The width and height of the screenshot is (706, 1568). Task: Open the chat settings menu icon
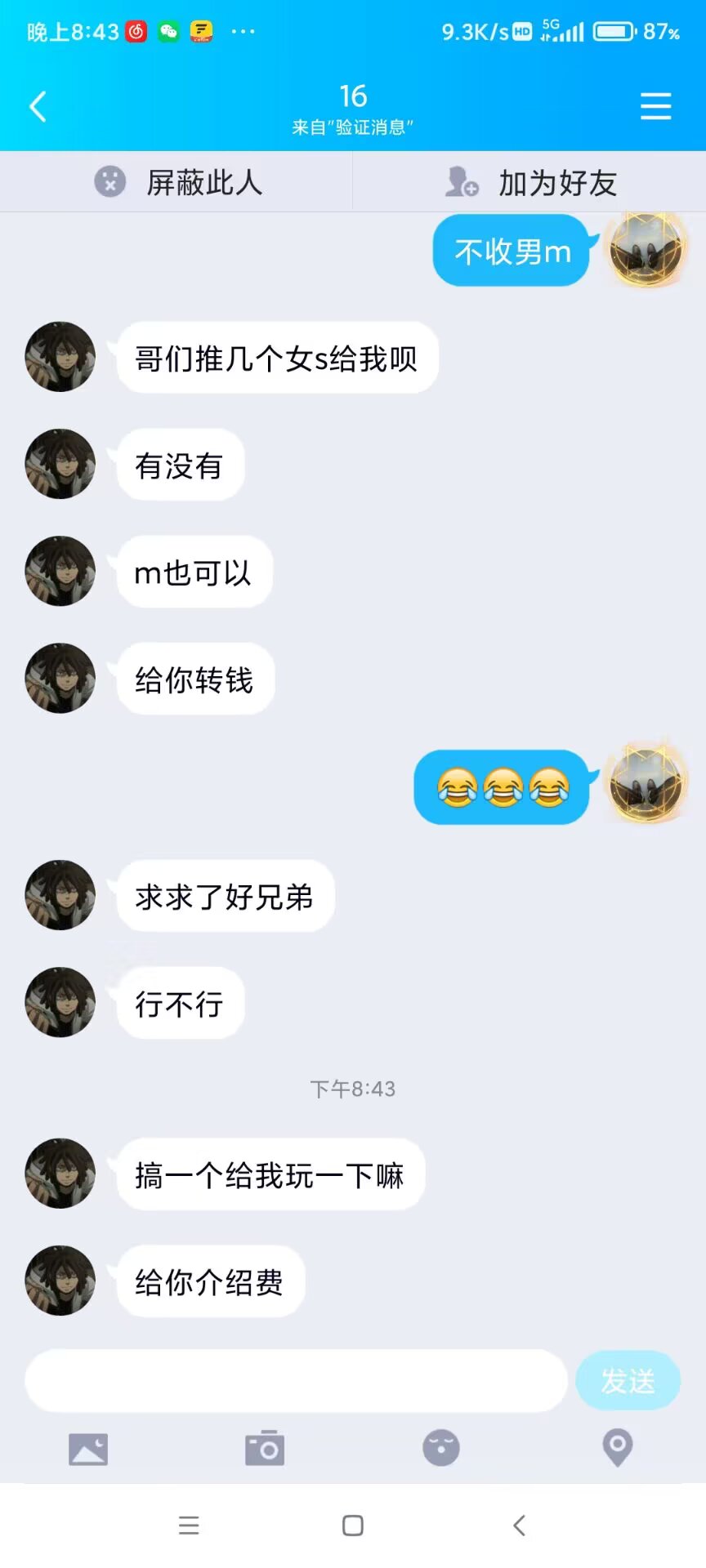click(655, 107)
